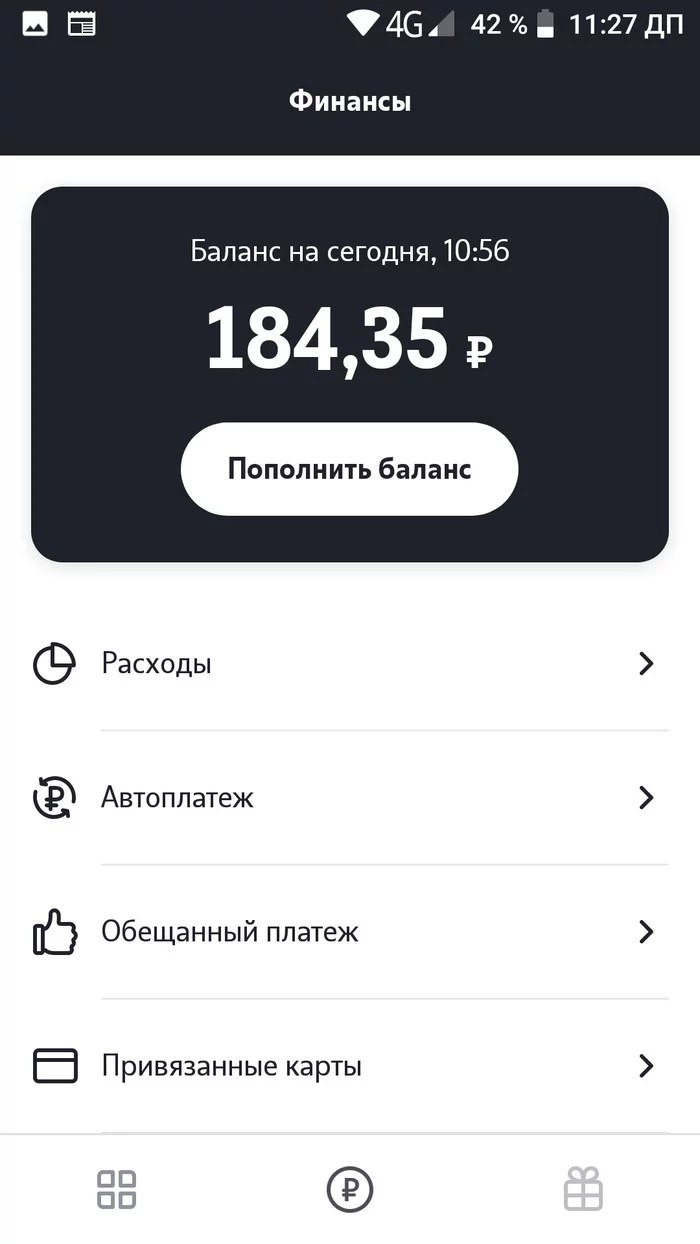The height and width of the screenshot is (1244, 700).
Task: Open the Расходы section
Action: point(350,664)
